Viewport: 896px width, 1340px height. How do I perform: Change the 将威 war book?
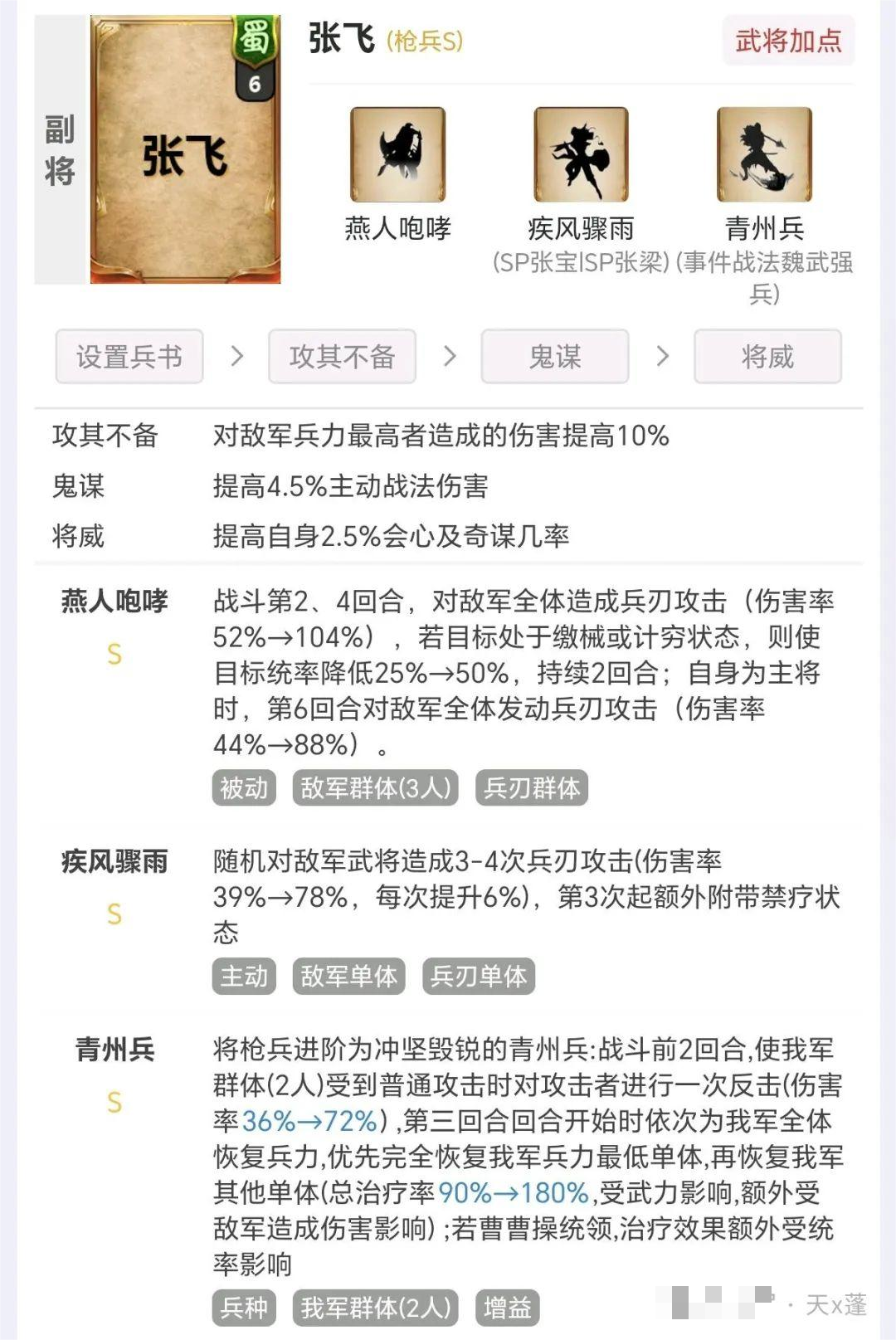[767, 357]
